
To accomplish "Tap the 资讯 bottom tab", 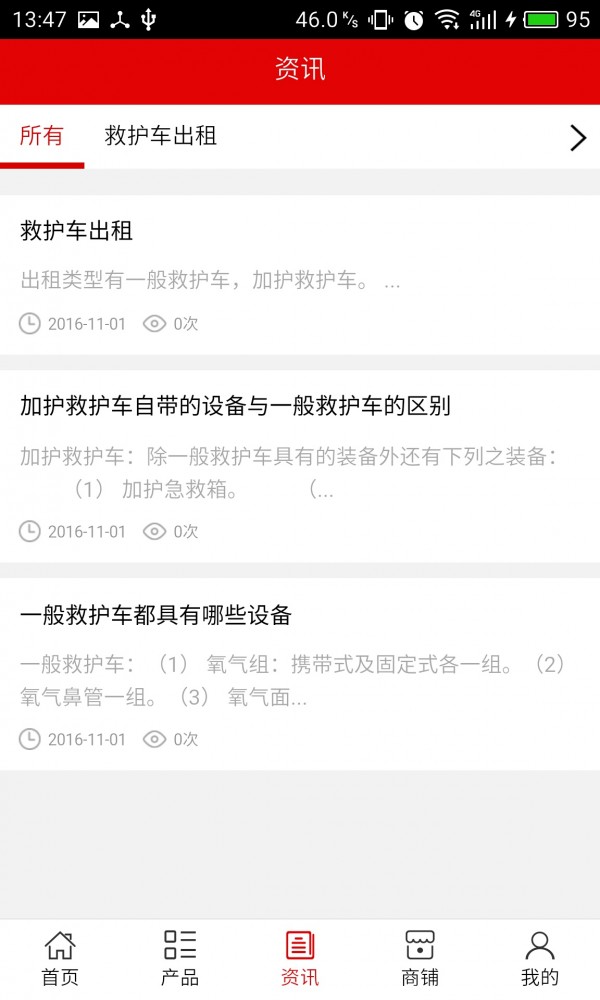I will click(x=300, y=959).
